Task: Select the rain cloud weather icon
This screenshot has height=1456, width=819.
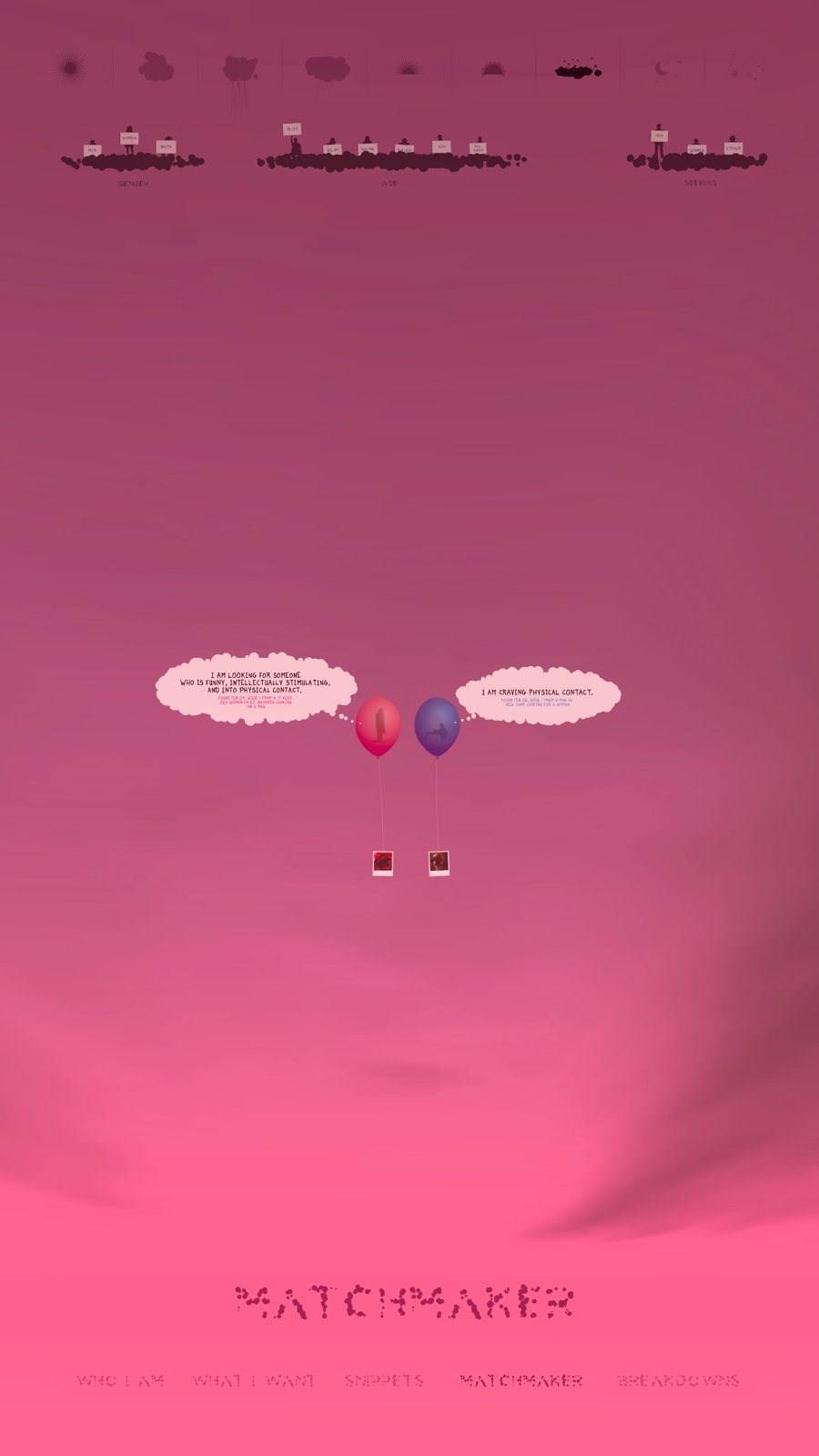Action: click(x=240, y=71)
